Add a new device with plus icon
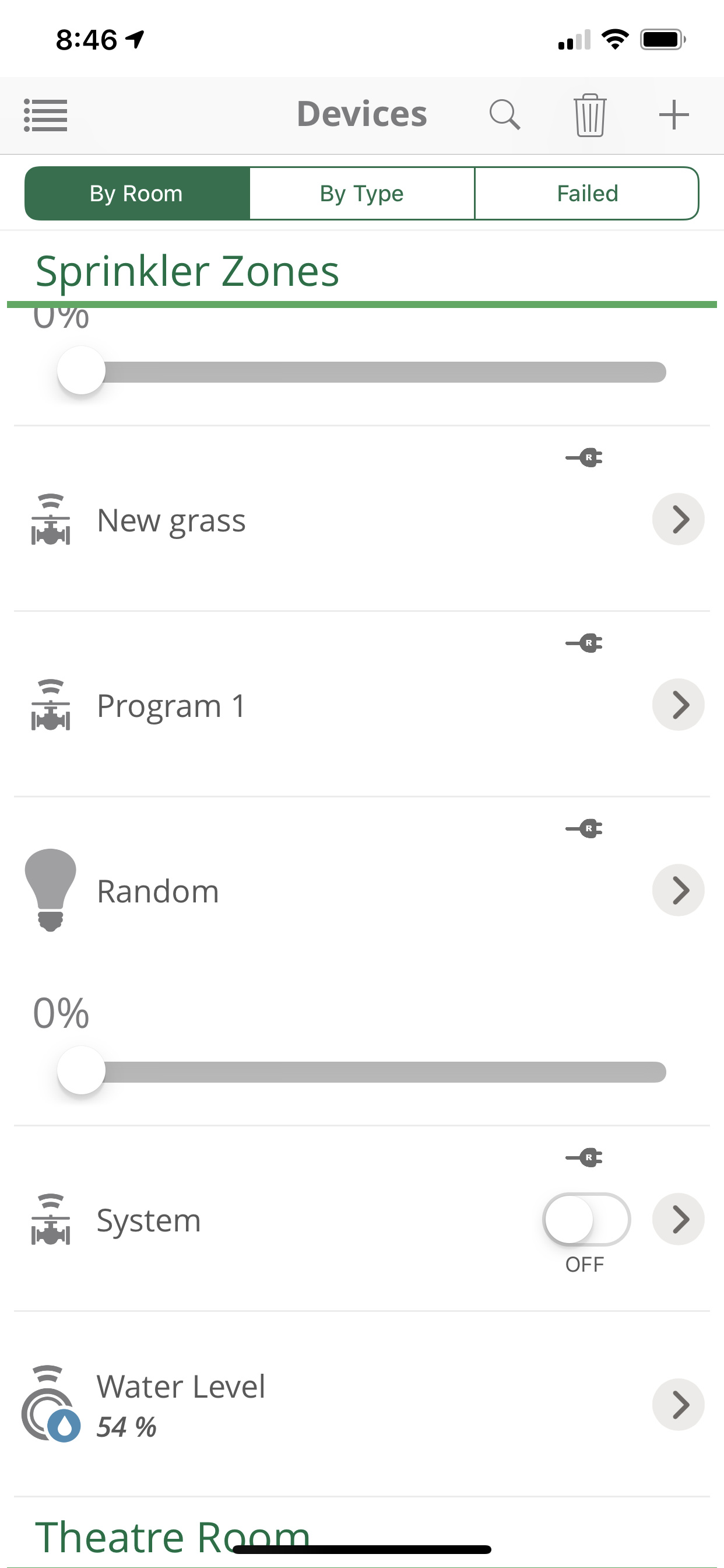724x1568 pixels. pos(673,114)
